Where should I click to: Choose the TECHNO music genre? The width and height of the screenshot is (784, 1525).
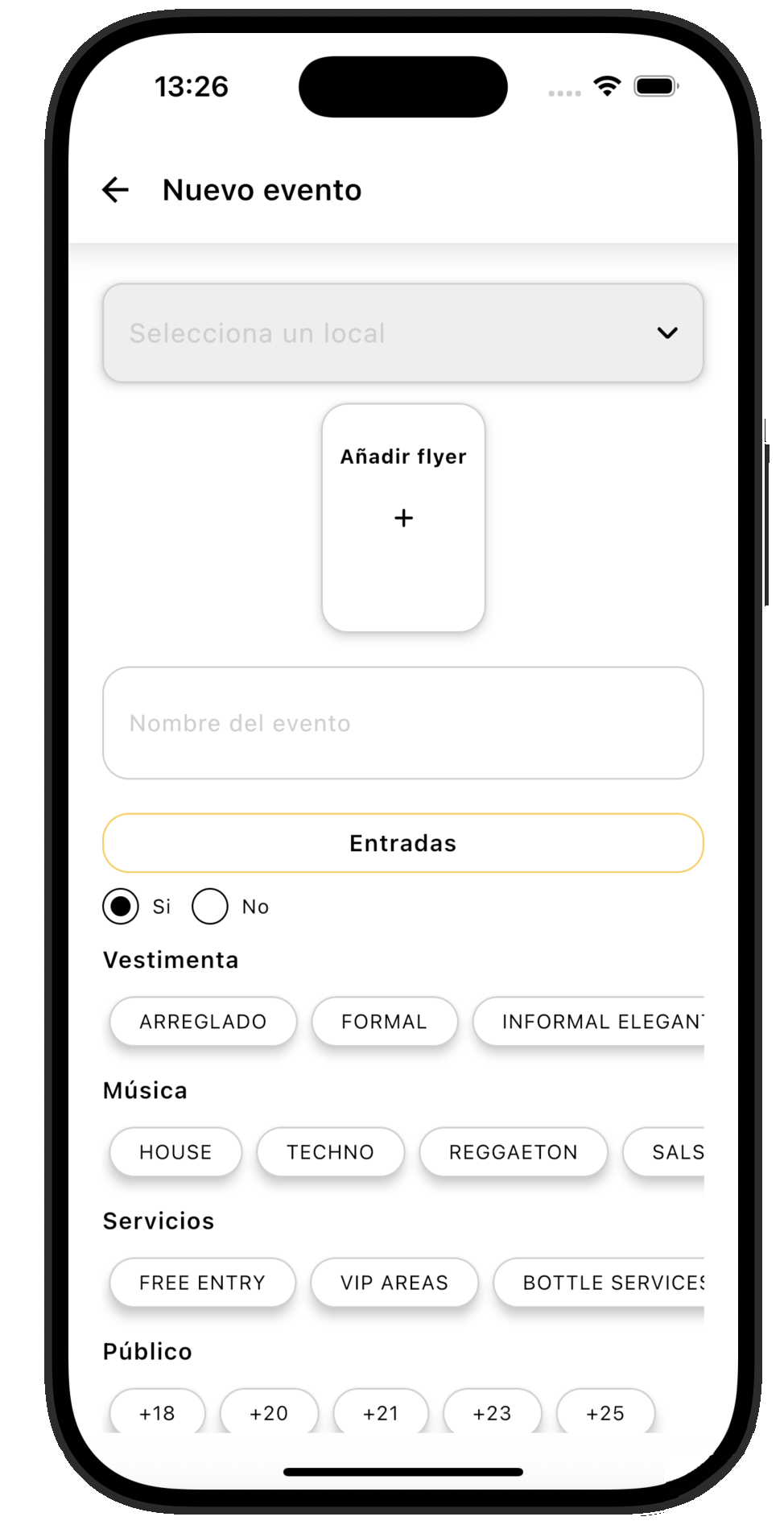tap(330, 1151)
